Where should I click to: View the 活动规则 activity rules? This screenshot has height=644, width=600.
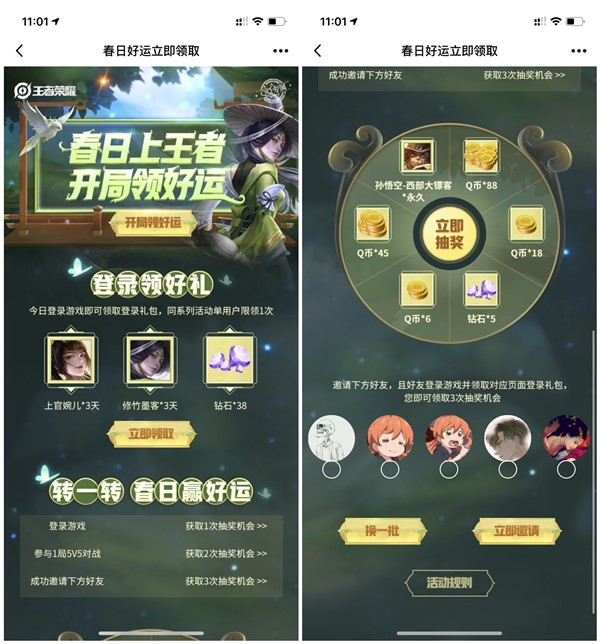pos(449,582)
